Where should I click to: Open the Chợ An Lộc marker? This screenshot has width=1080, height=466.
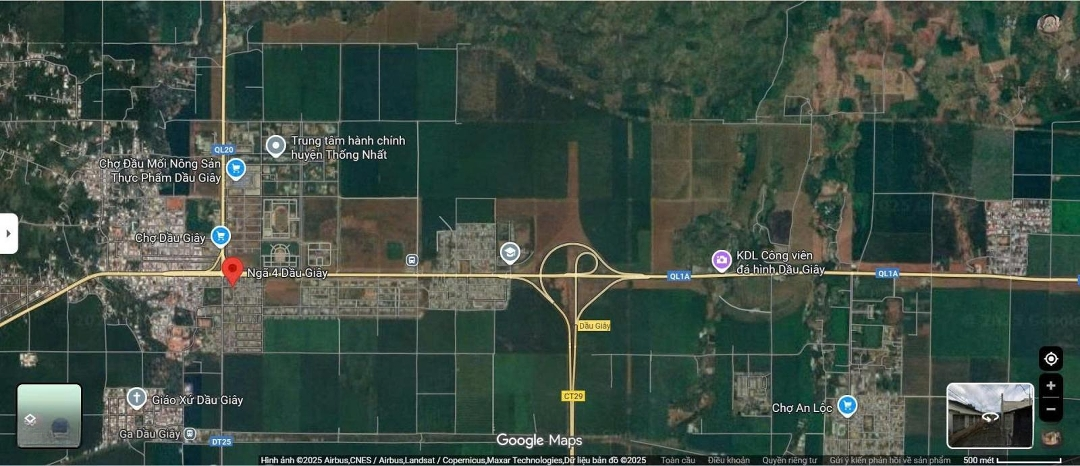click(x=848, y=406)
